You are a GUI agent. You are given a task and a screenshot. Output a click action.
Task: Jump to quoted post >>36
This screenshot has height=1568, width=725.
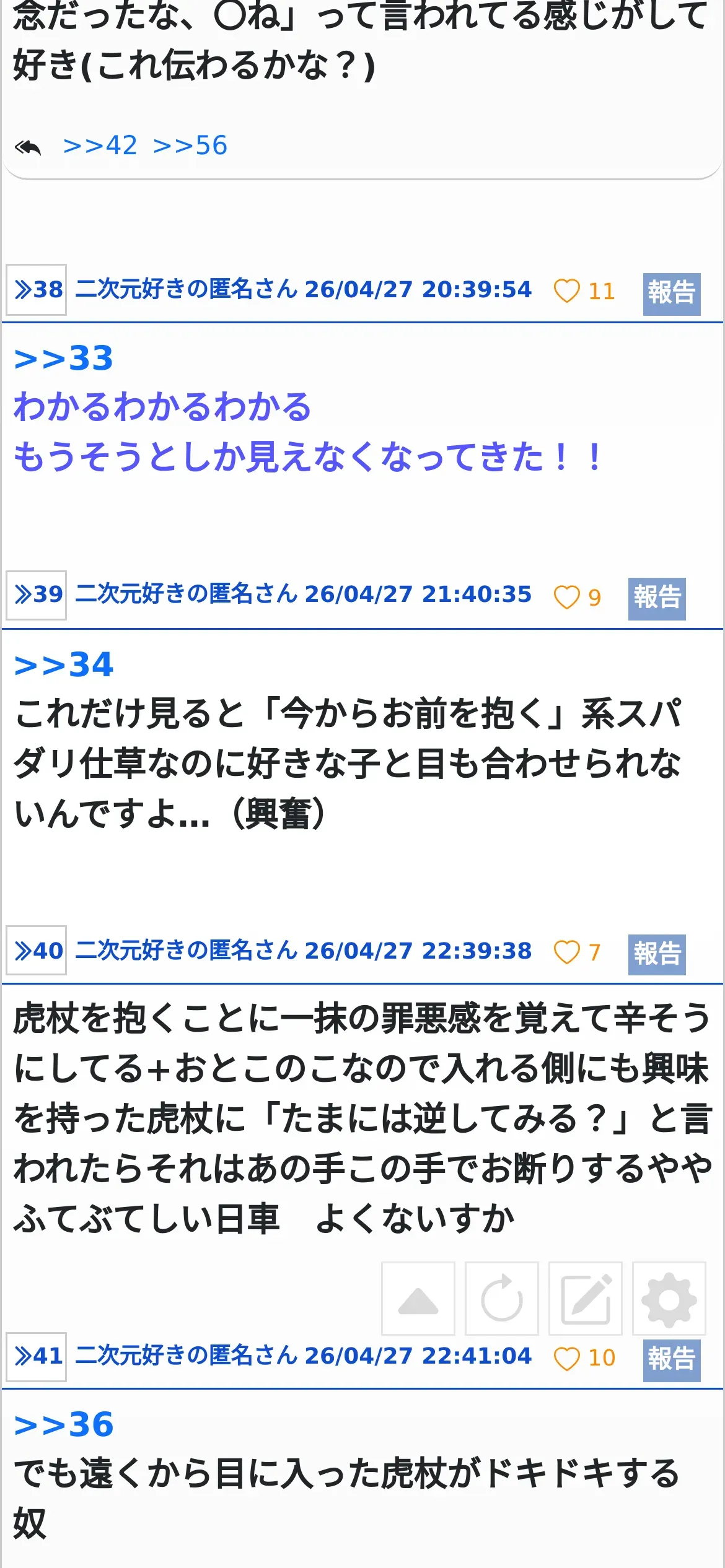pyautogui.click(x=64, y=1424)
